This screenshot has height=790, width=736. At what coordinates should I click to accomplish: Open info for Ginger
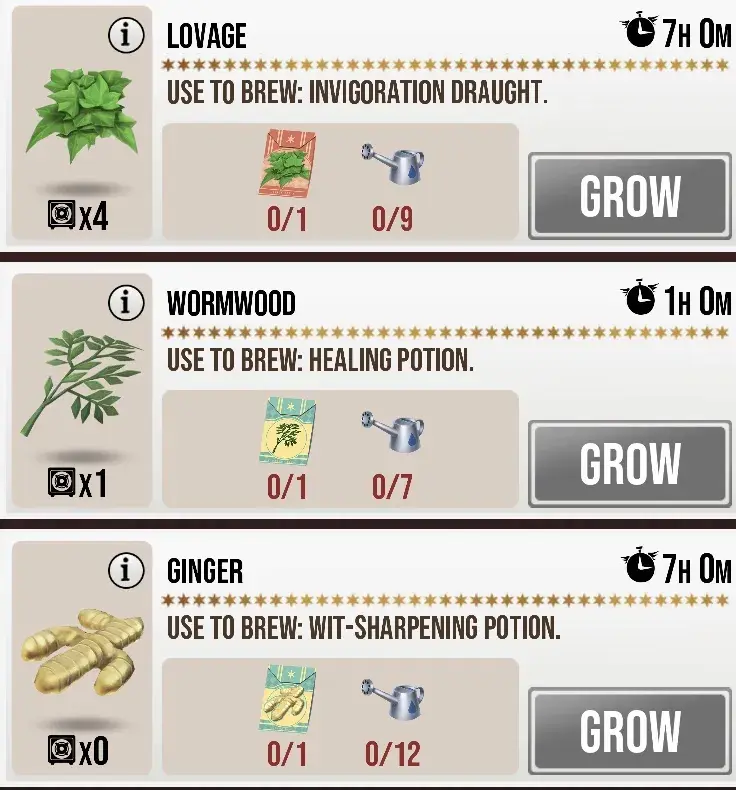point(125,571)
